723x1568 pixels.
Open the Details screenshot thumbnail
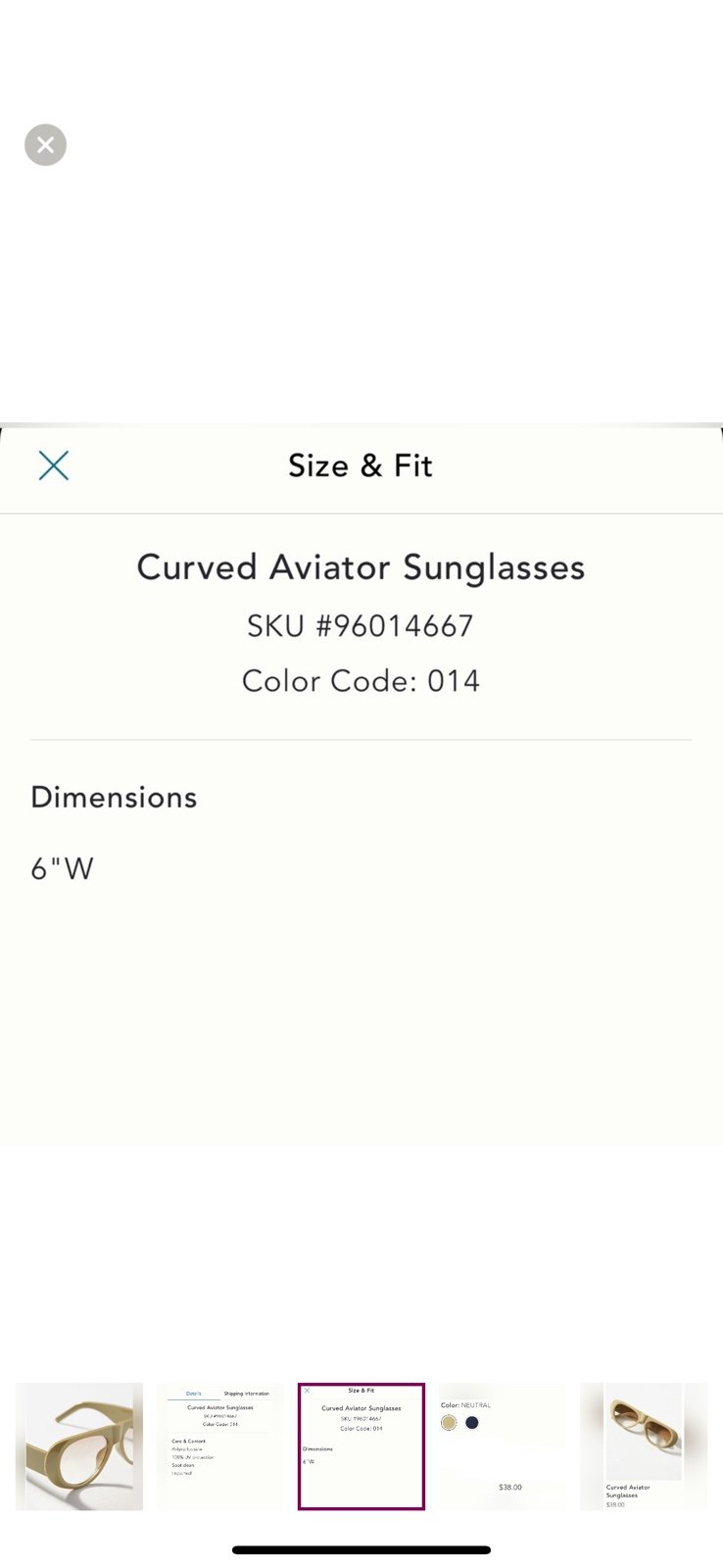[x=220, y=1446]
